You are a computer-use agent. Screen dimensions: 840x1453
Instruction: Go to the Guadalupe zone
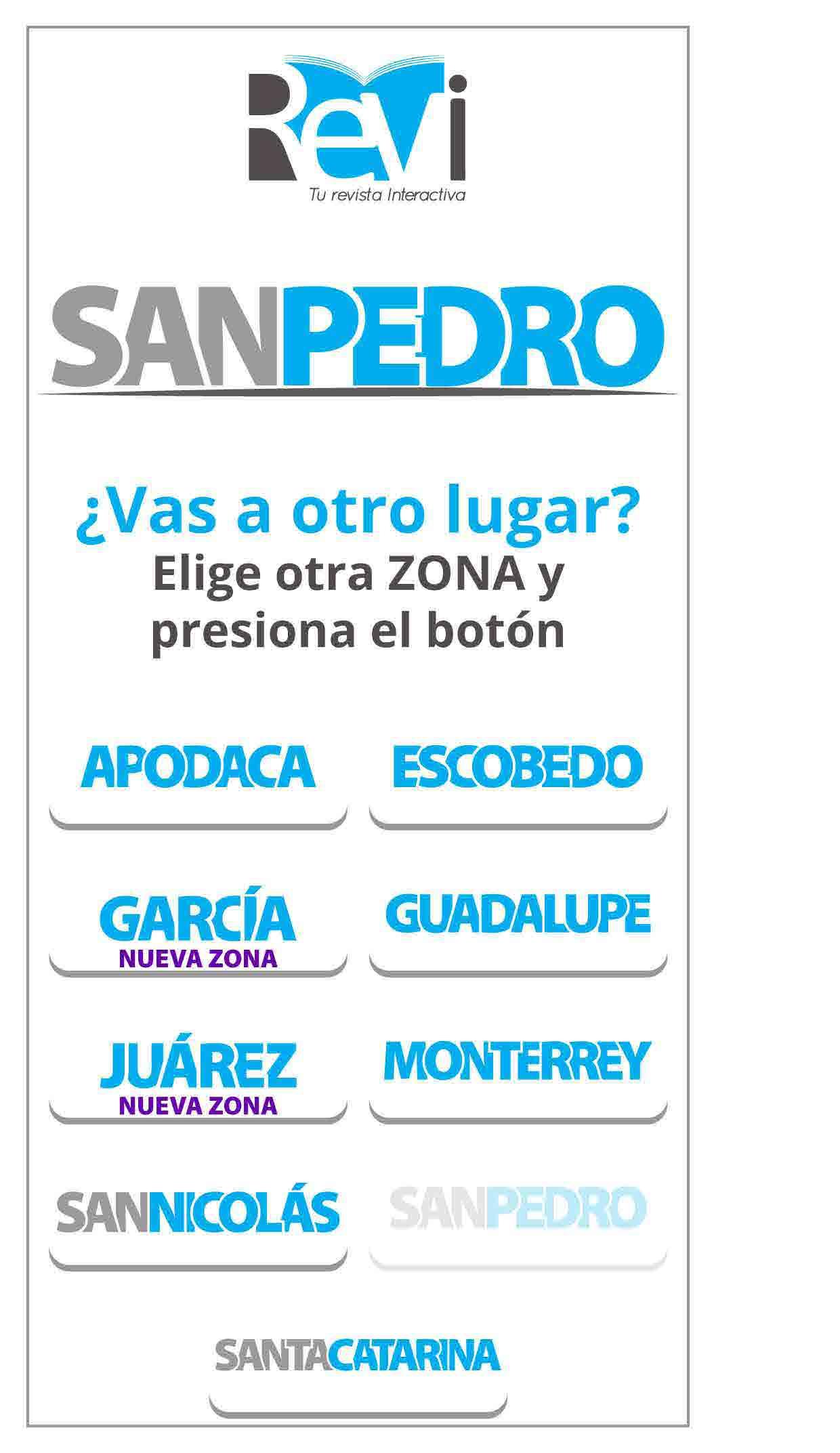pyautogui.click(x=518, y=925)
